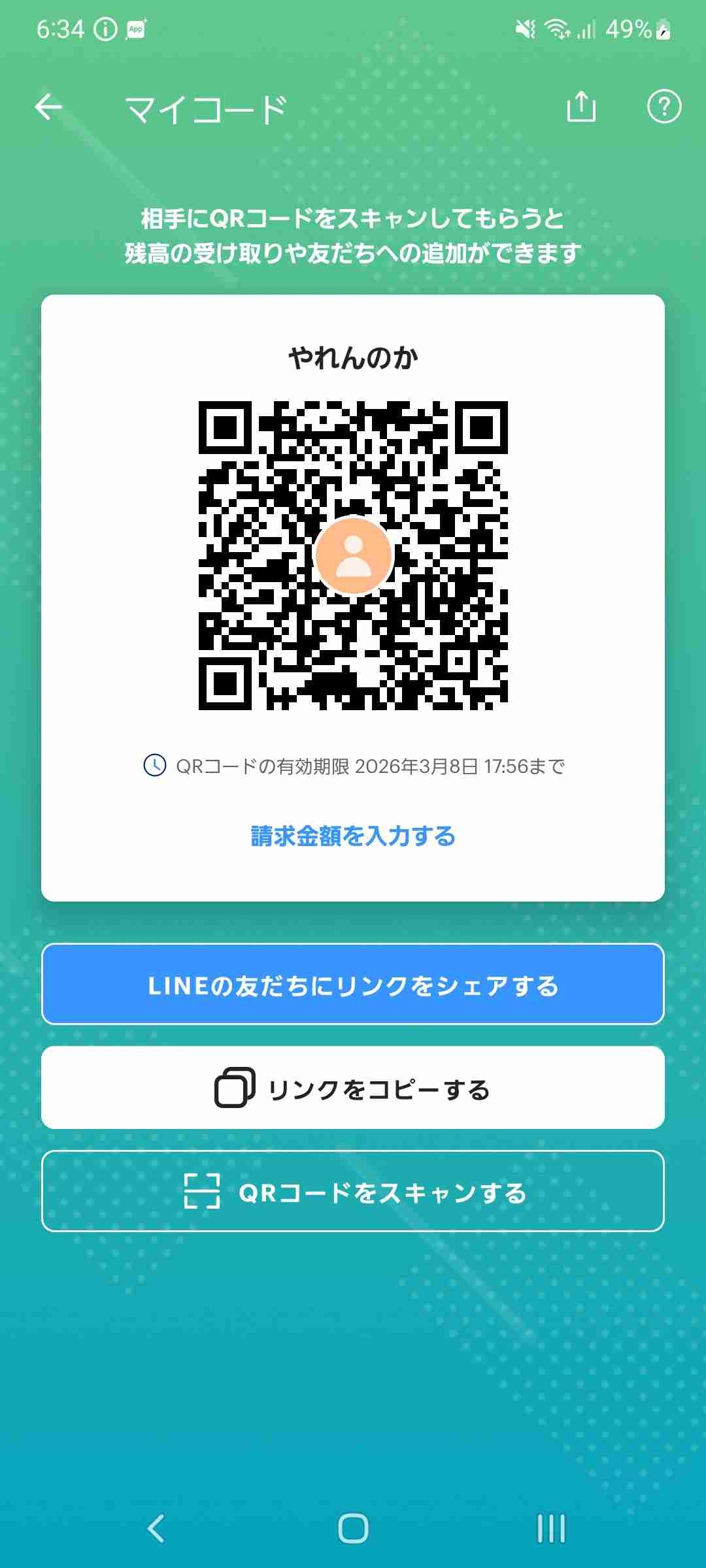Tap リンクをコピーする button
This screenshot has width=706, height=1568.
point(353,1088)
